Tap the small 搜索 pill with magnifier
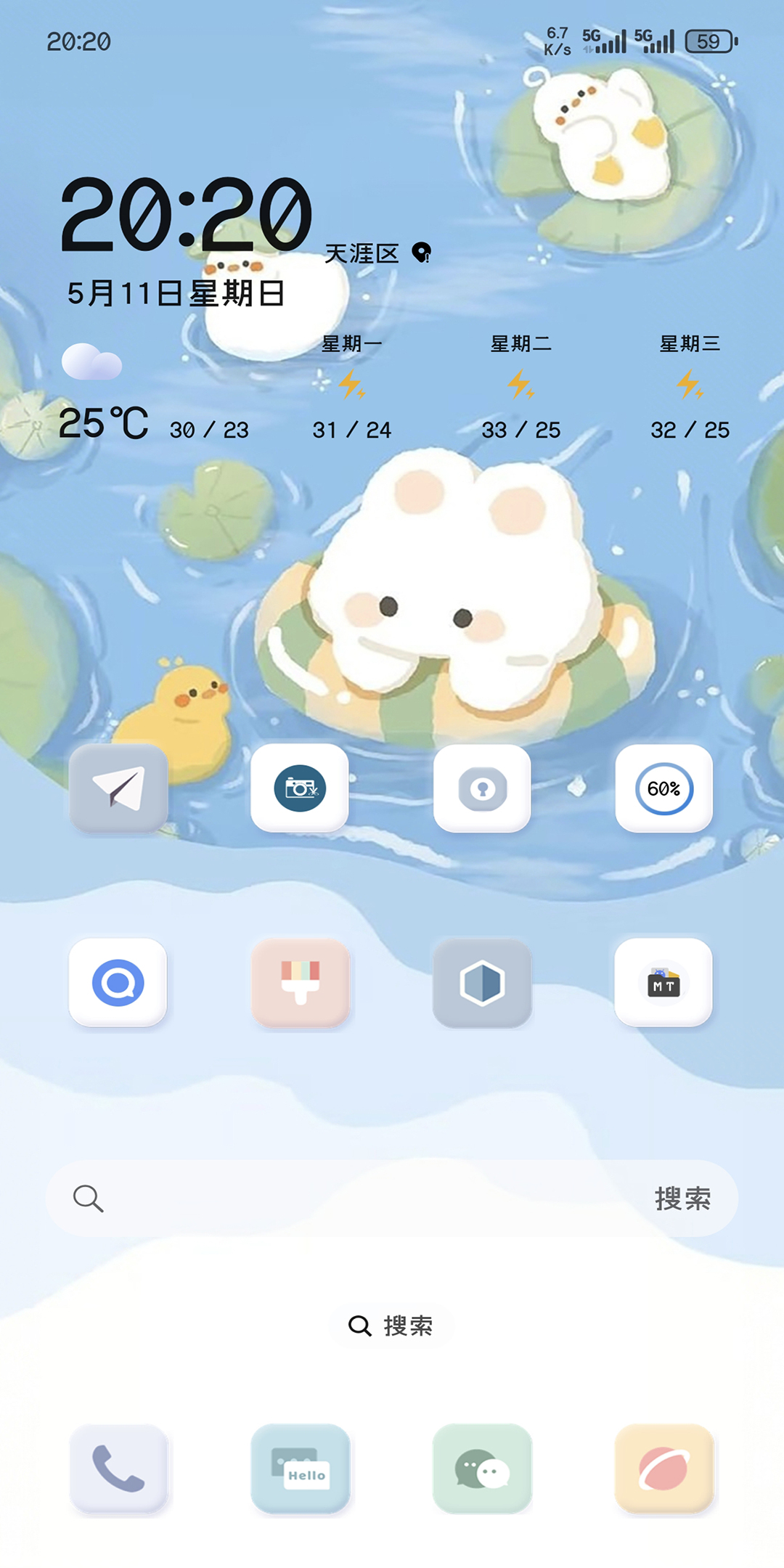This screenshot has width=784, height=1568. click(x=392, y=1326)
